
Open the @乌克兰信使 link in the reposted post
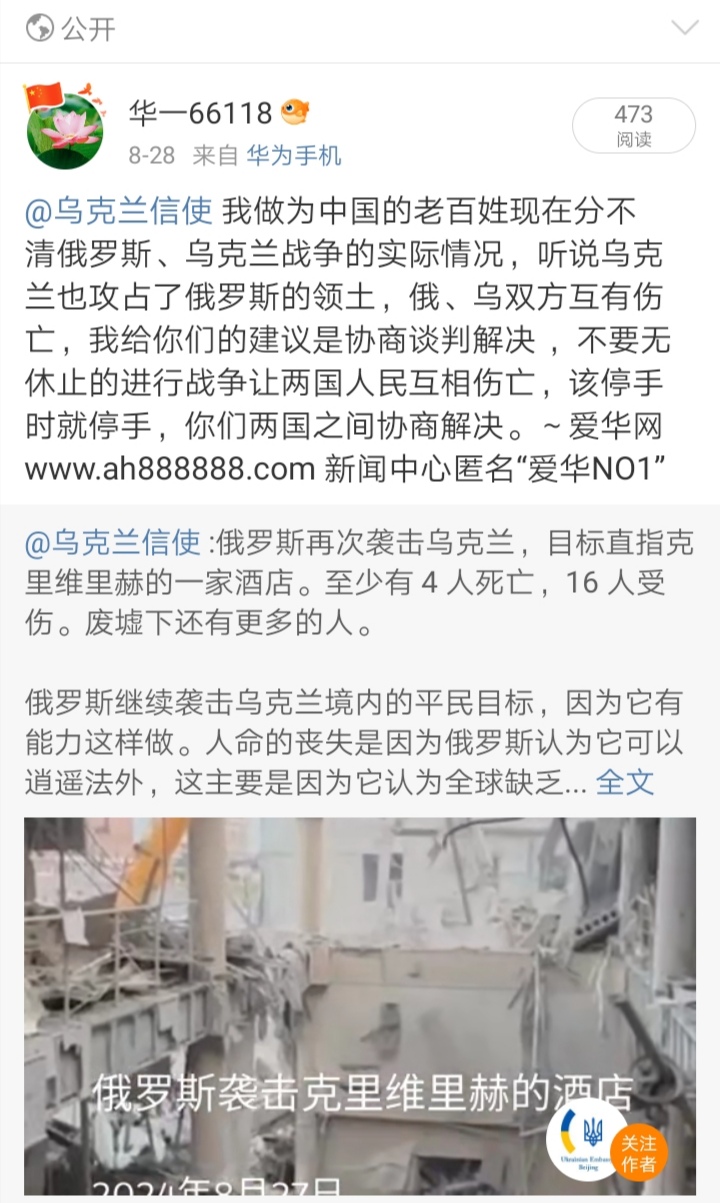[x=113, y=545]
